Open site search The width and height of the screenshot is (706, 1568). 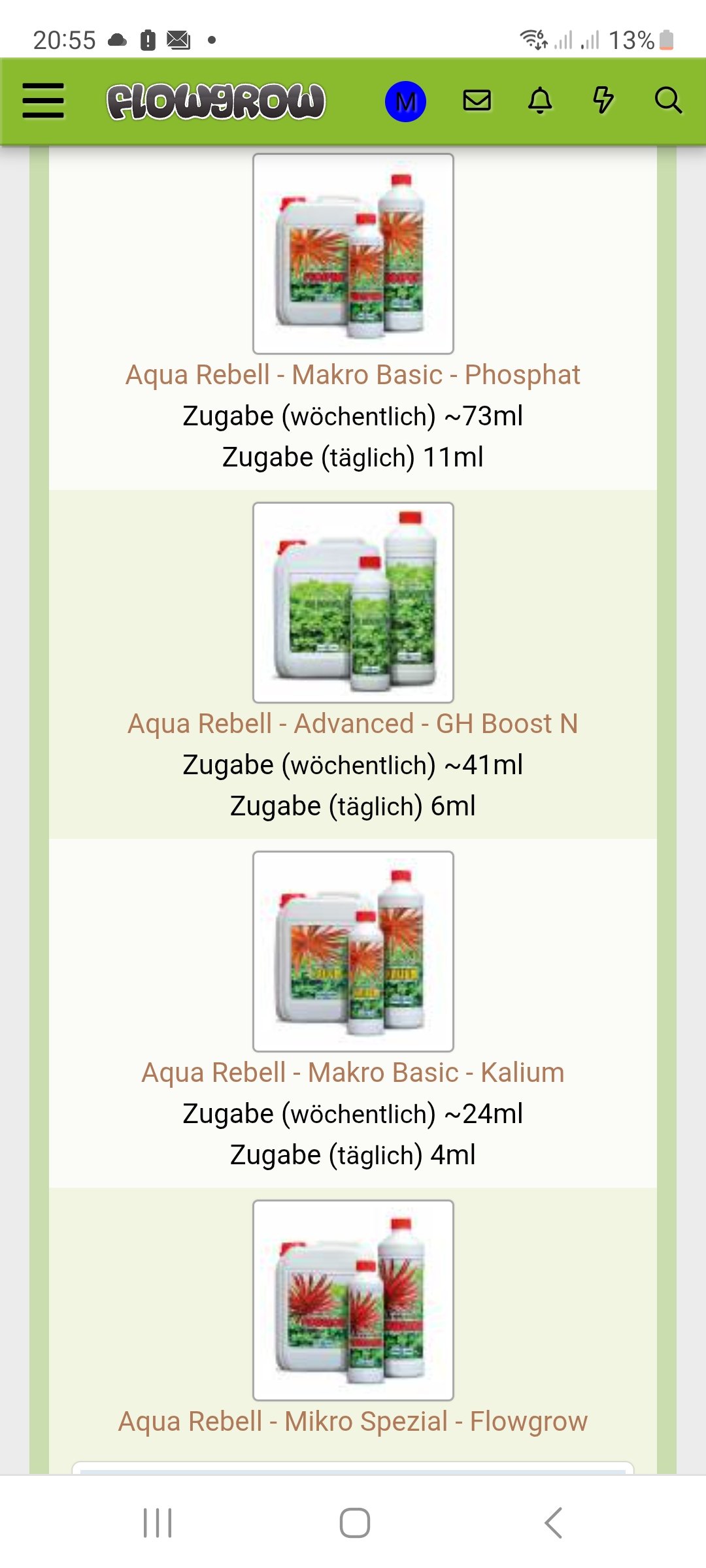tap(667, 101)
